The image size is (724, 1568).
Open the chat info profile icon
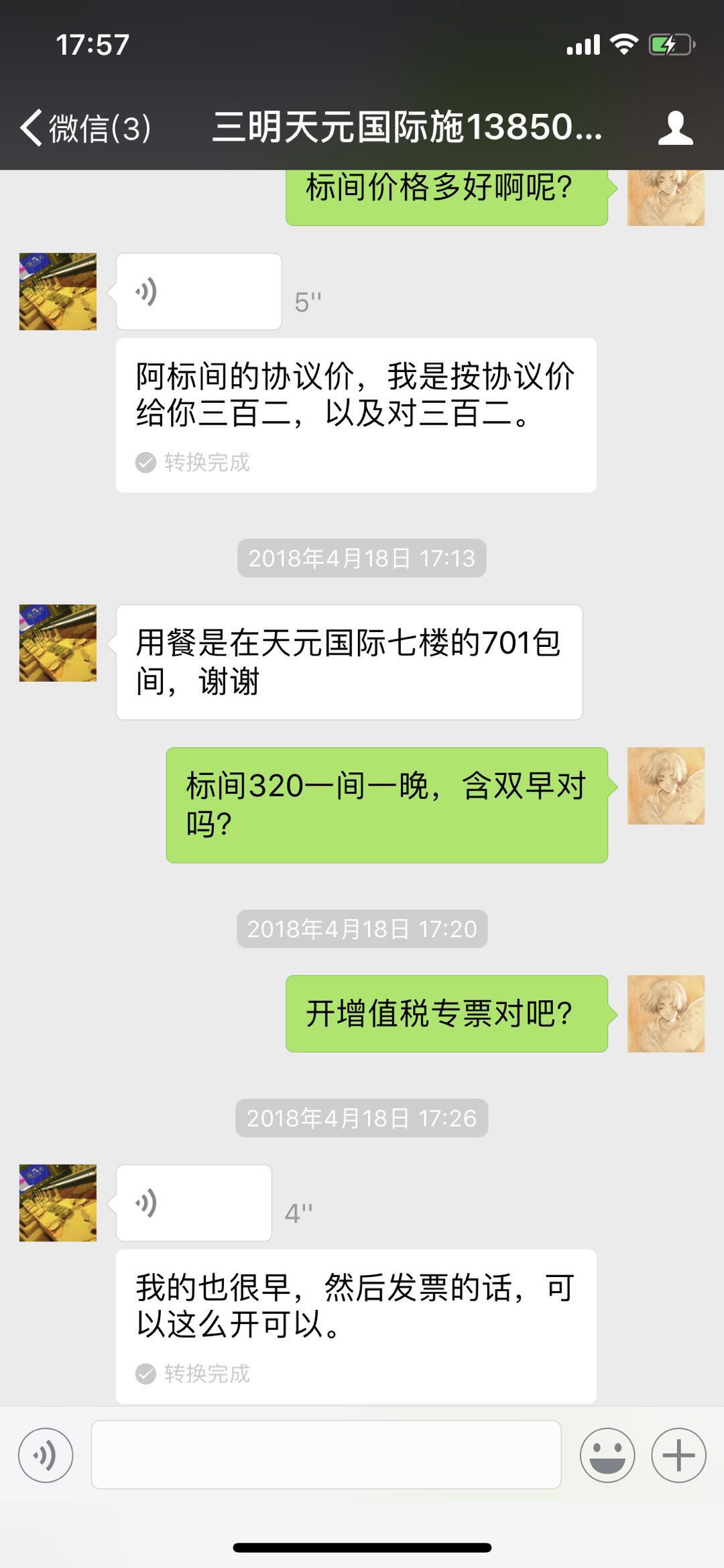tap(675, 127)
